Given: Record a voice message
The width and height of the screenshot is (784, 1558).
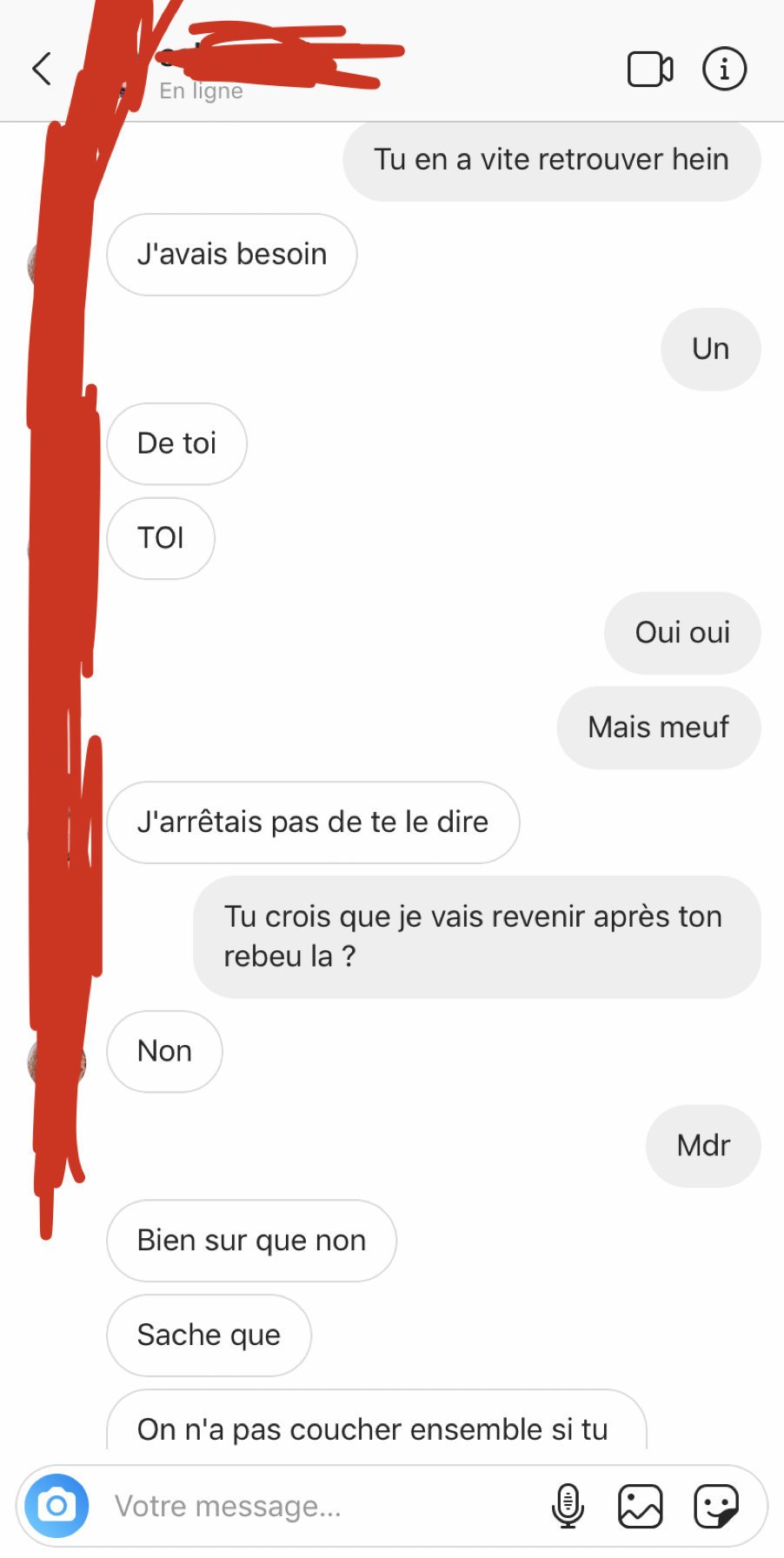Looking at the screenshot, I should coord(568,1506).
